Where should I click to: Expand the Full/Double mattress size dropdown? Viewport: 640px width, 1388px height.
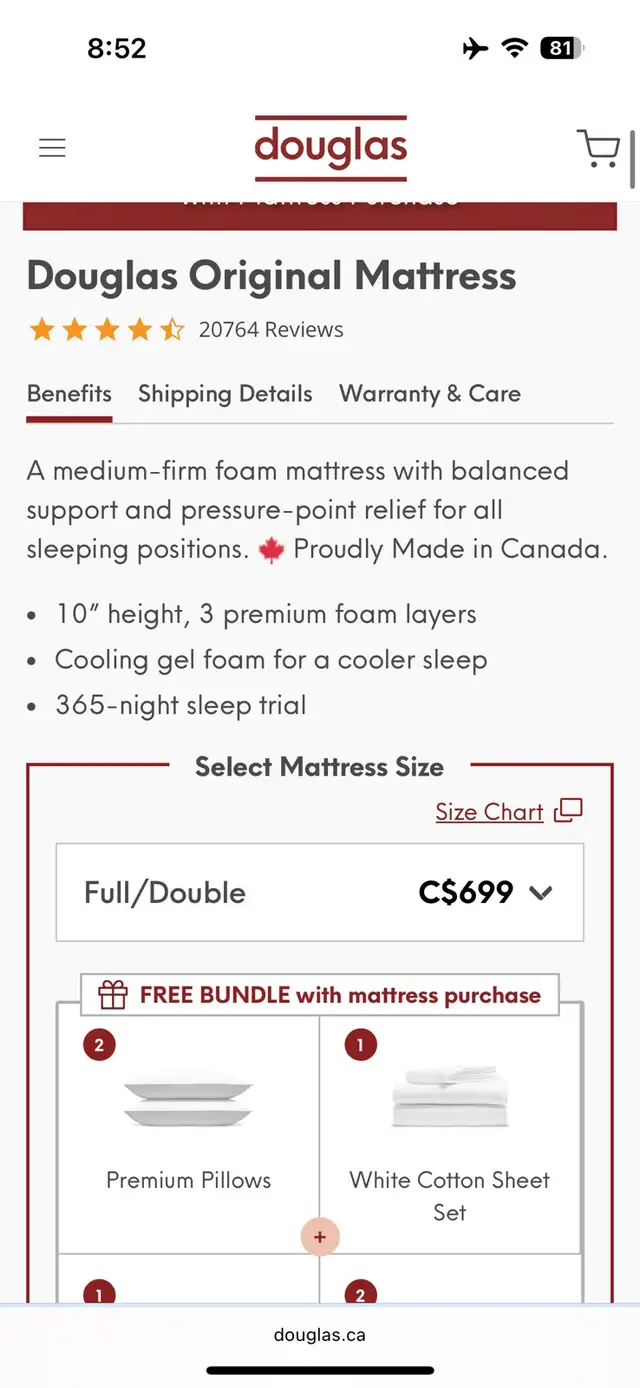320,892
